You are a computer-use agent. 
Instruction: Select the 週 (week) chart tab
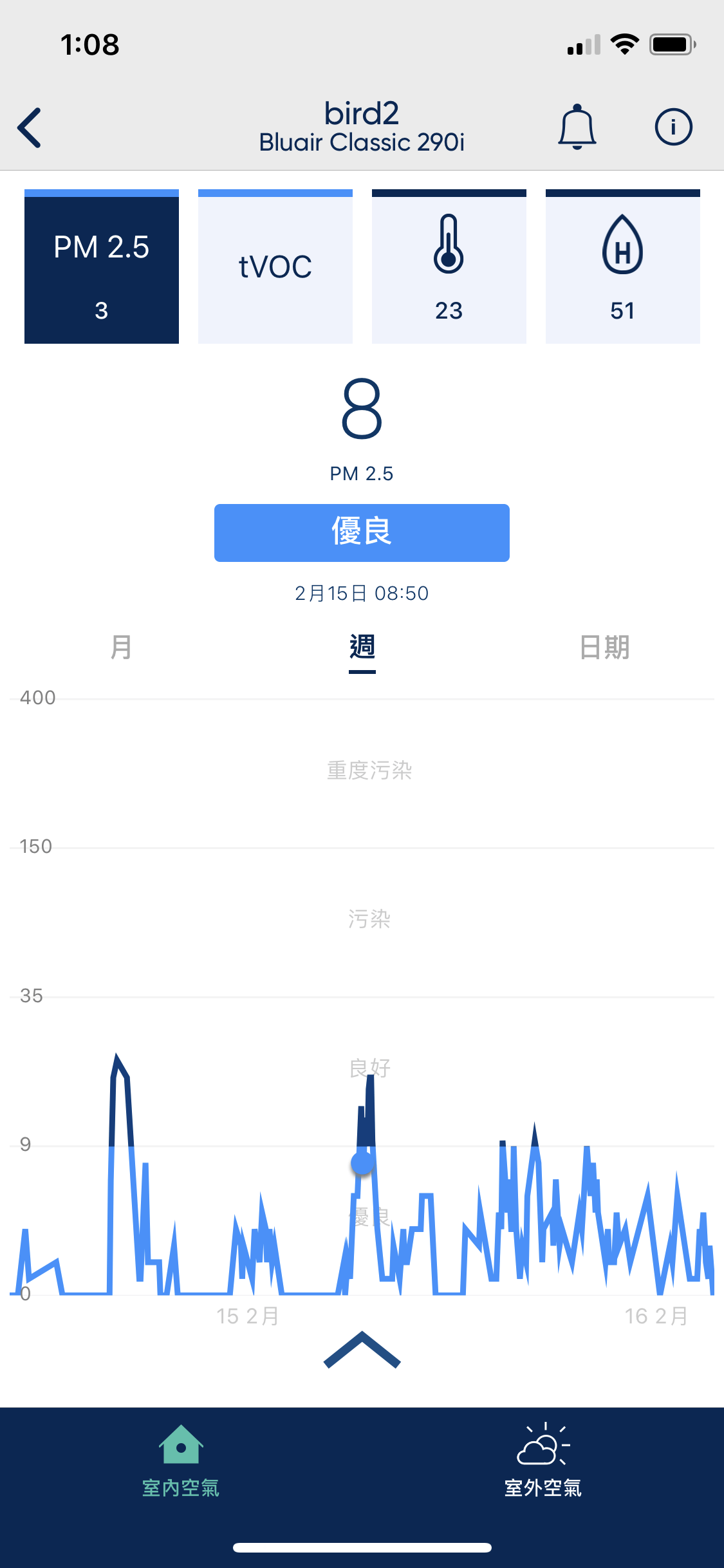pos(362,647)
